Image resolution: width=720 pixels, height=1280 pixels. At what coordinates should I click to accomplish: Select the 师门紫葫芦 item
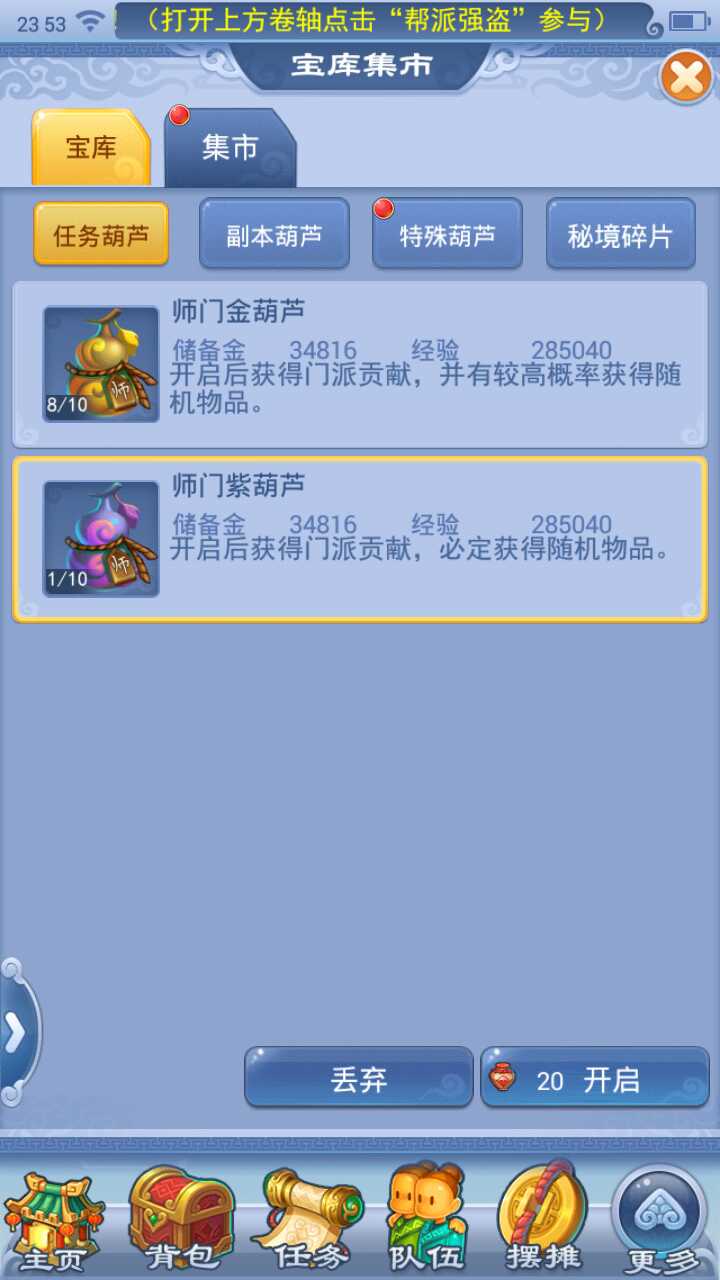click(x=360, y=538)
